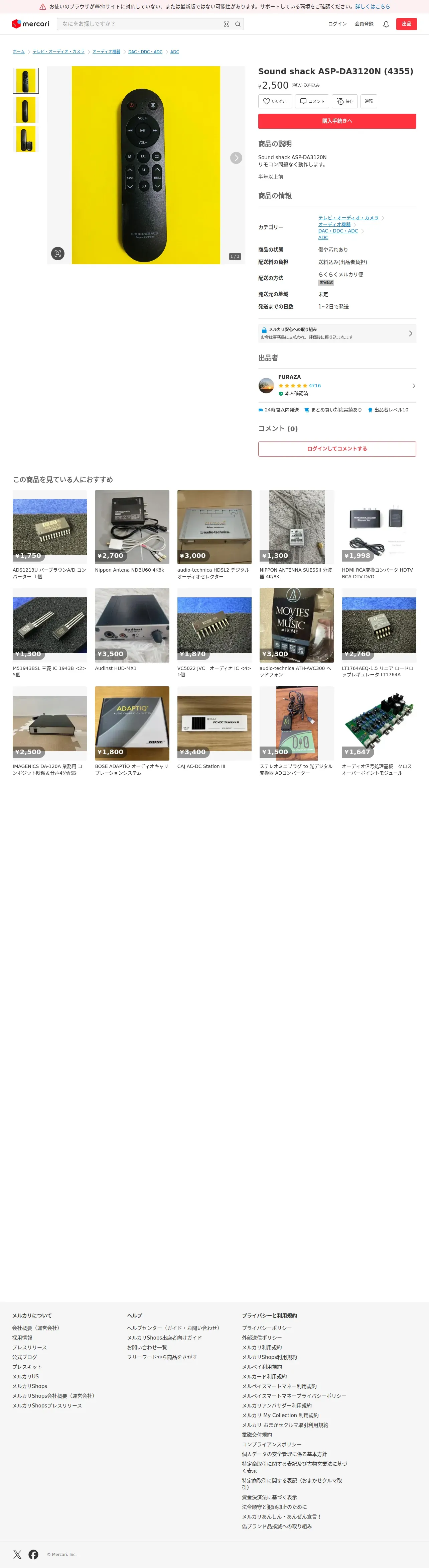Tap the red 出品 sell button

coord(406,24)
